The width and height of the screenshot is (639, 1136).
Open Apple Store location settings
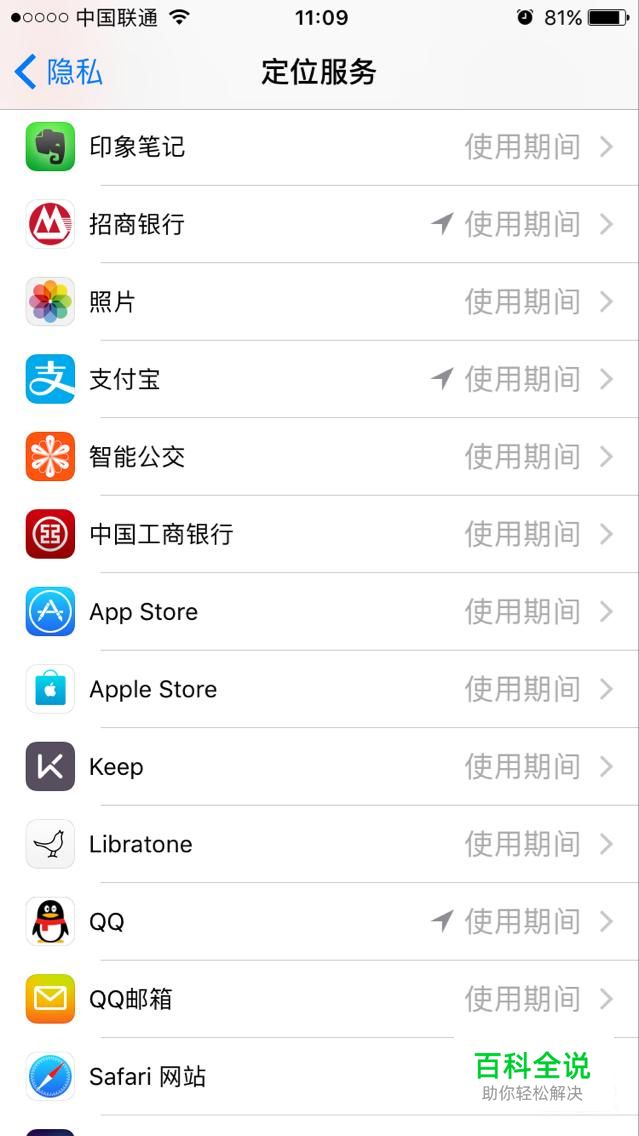coord(320,690)
